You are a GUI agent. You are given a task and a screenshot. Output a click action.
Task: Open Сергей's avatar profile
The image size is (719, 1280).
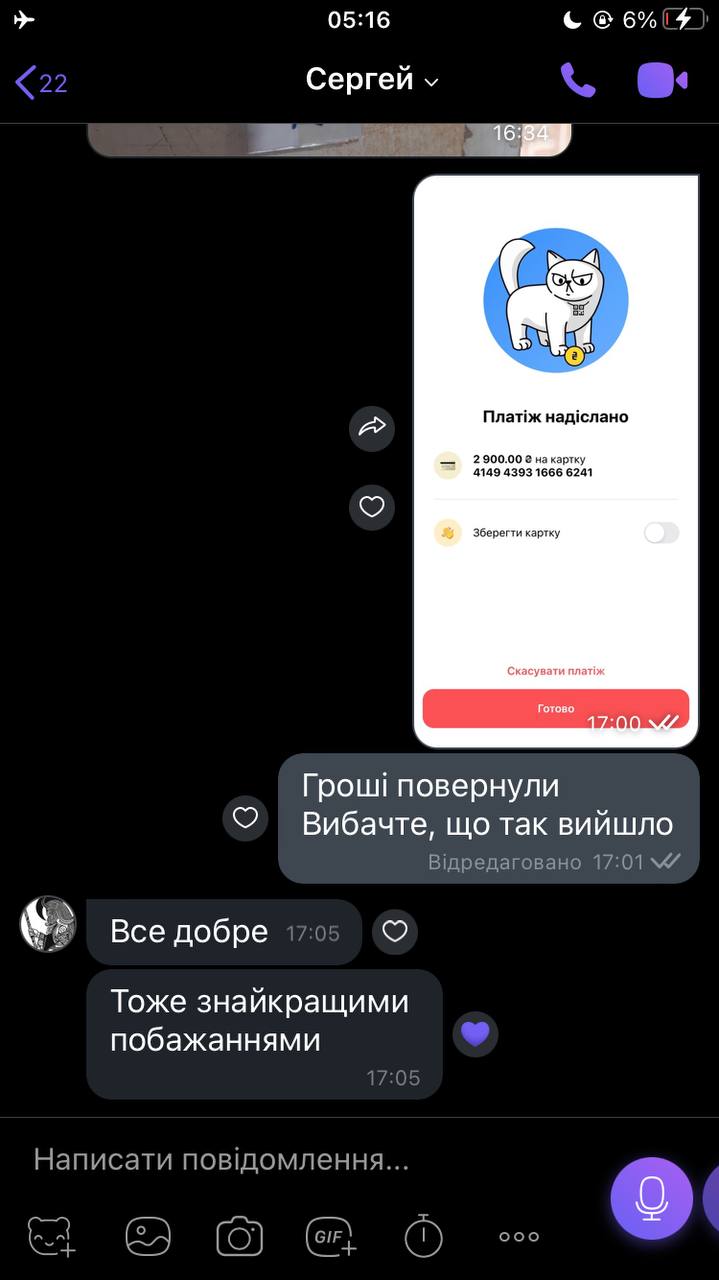pos(48,923)
